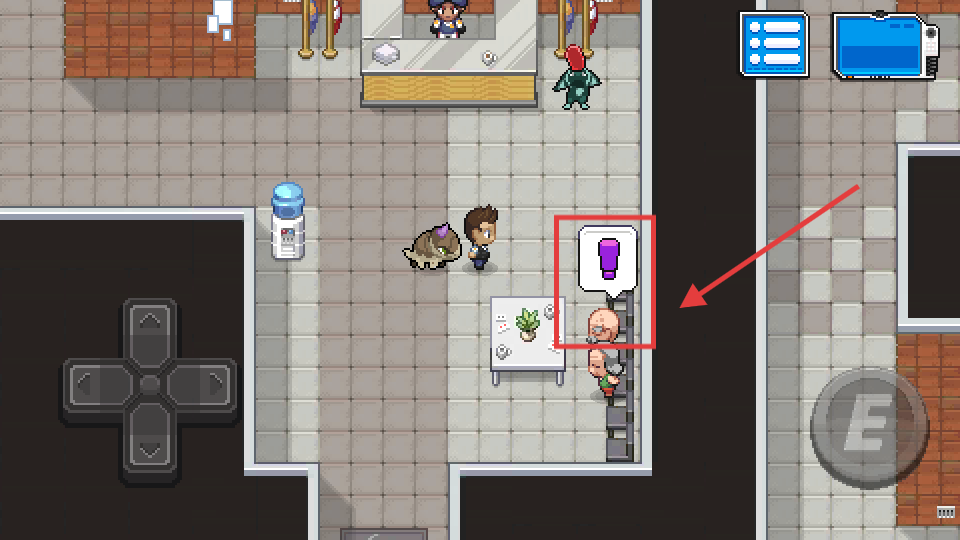This screenshot has width=960, height=540.
Task: Tap the D-pad right arrow
Action: coord(208,384)
